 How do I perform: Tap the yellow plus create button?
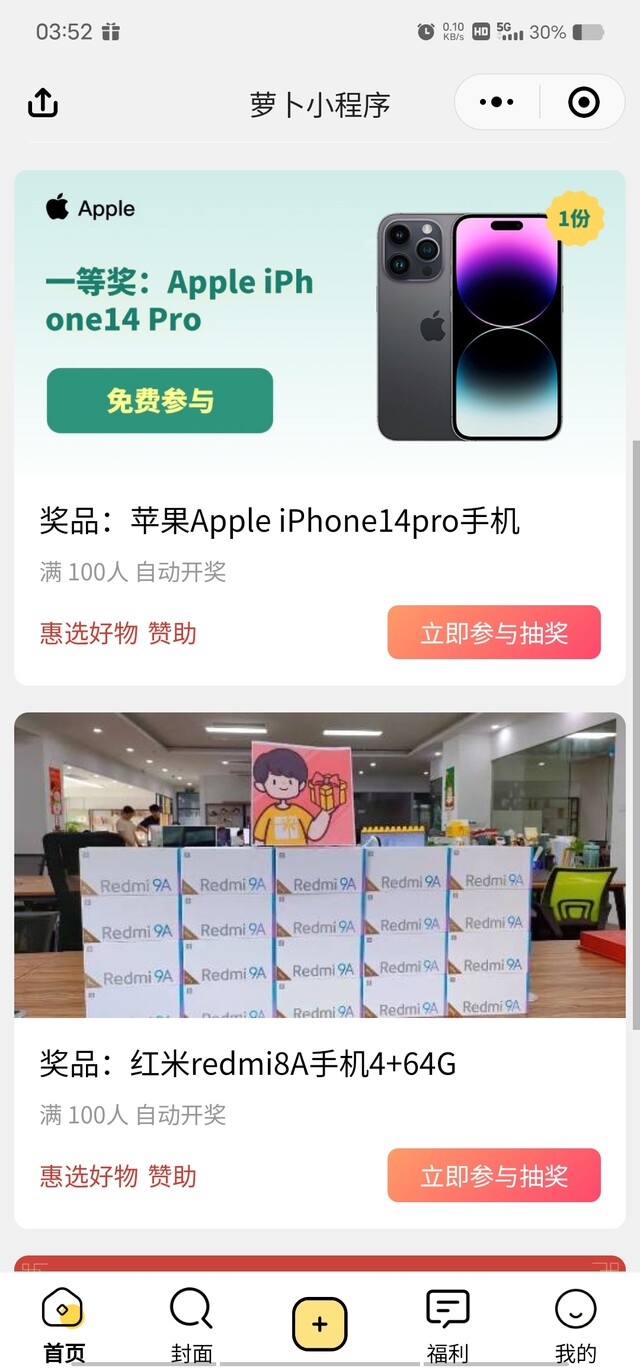319,1324
